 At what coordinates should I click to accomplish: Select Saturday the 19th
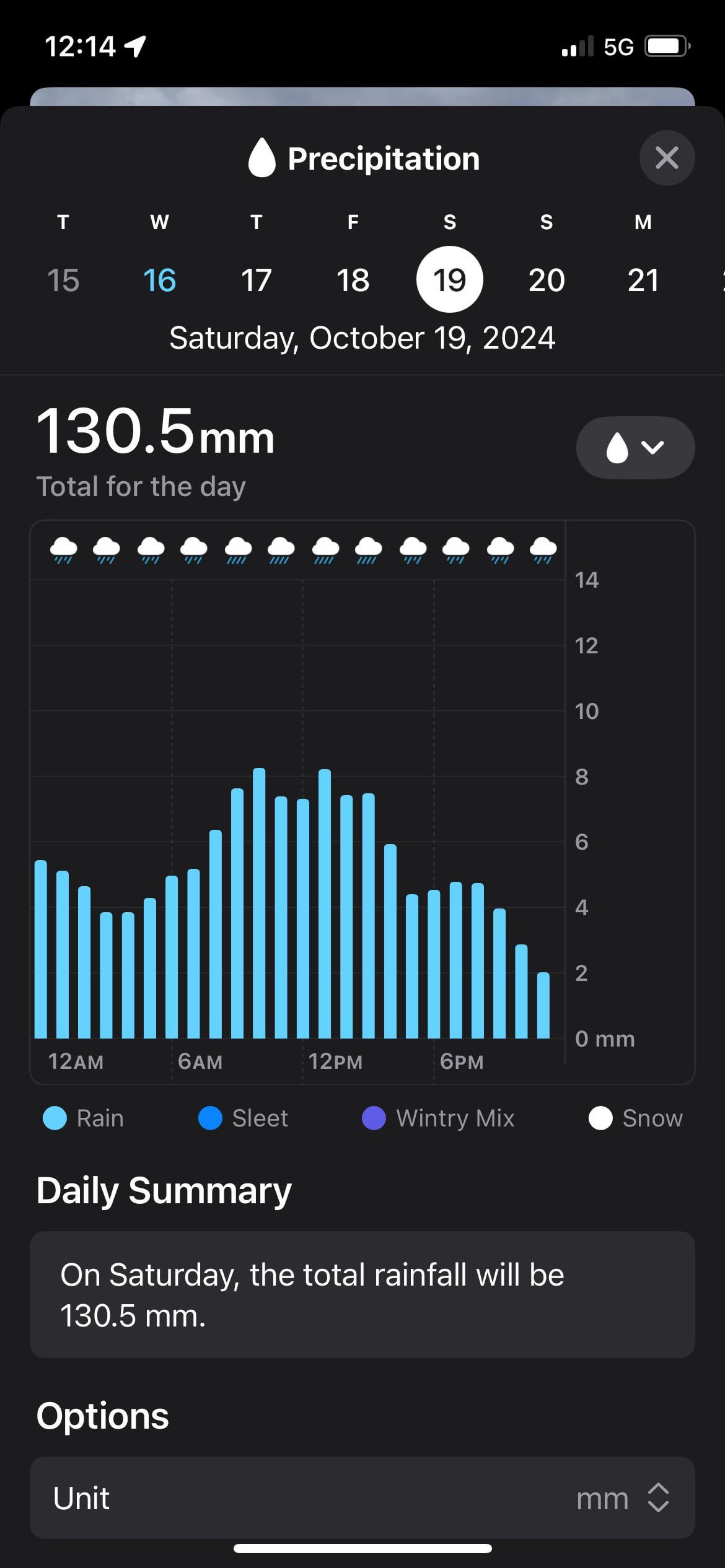(450, 280)
